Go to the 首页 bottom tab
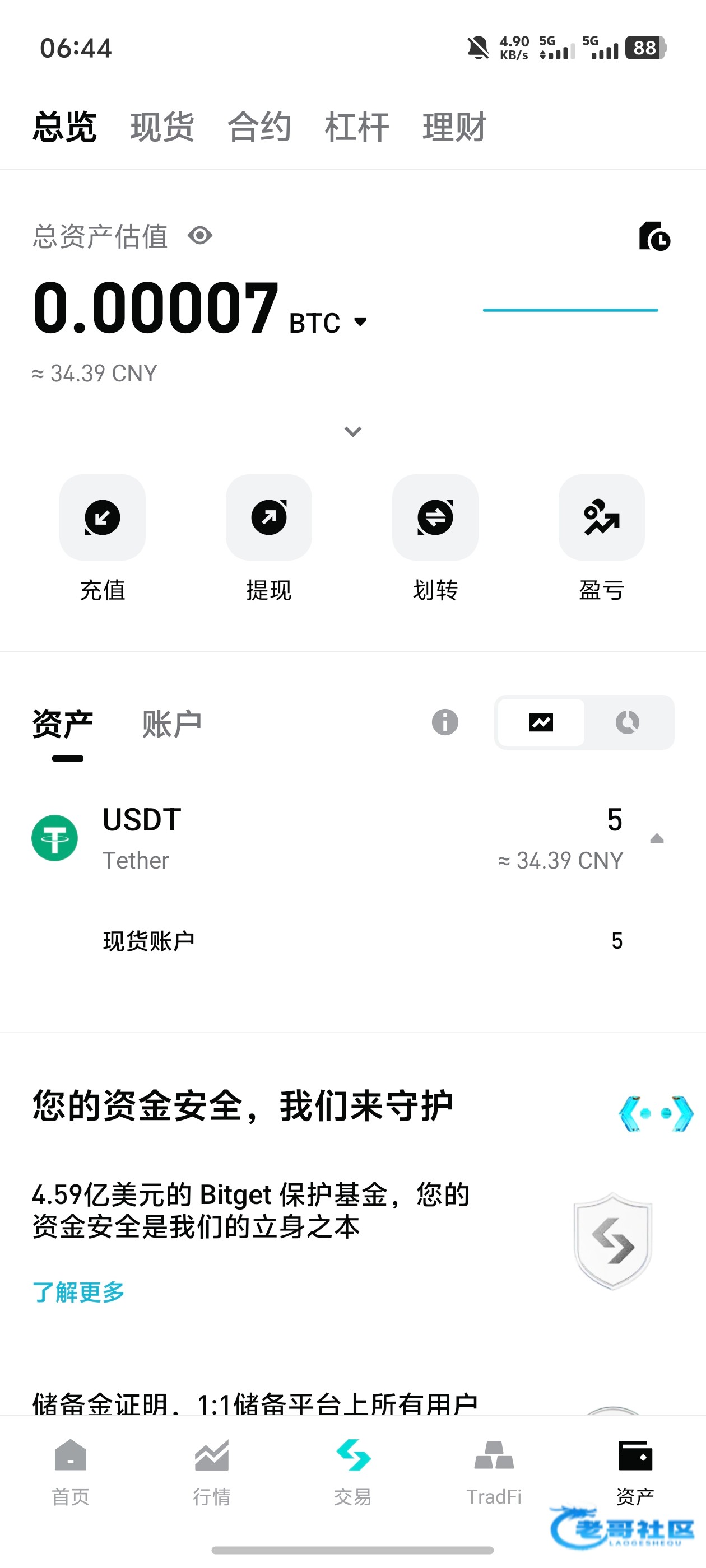This screenshot has height=1568, width=706. click(71, 1471)
